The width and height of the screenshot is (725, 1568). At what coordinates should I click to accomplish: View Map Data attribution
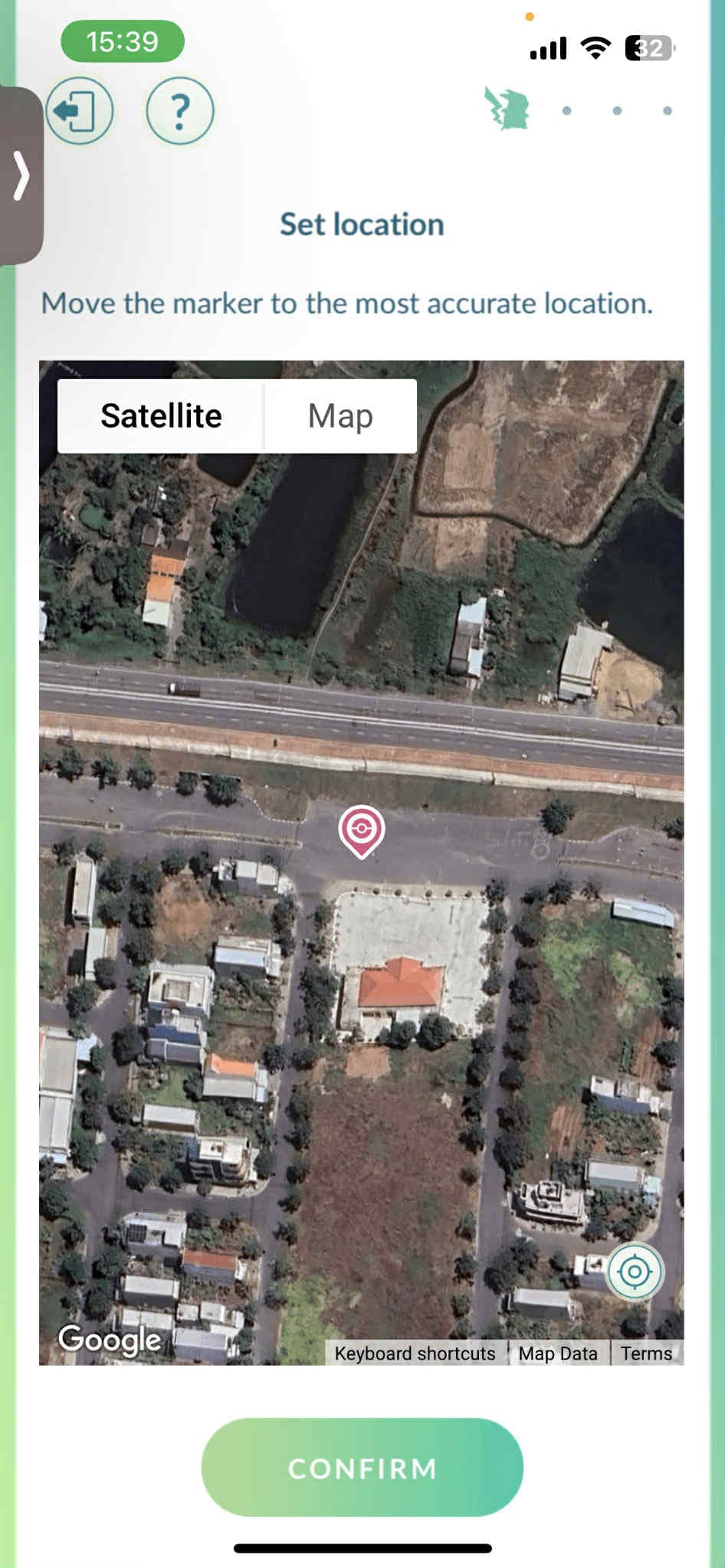pos(558,1354)
